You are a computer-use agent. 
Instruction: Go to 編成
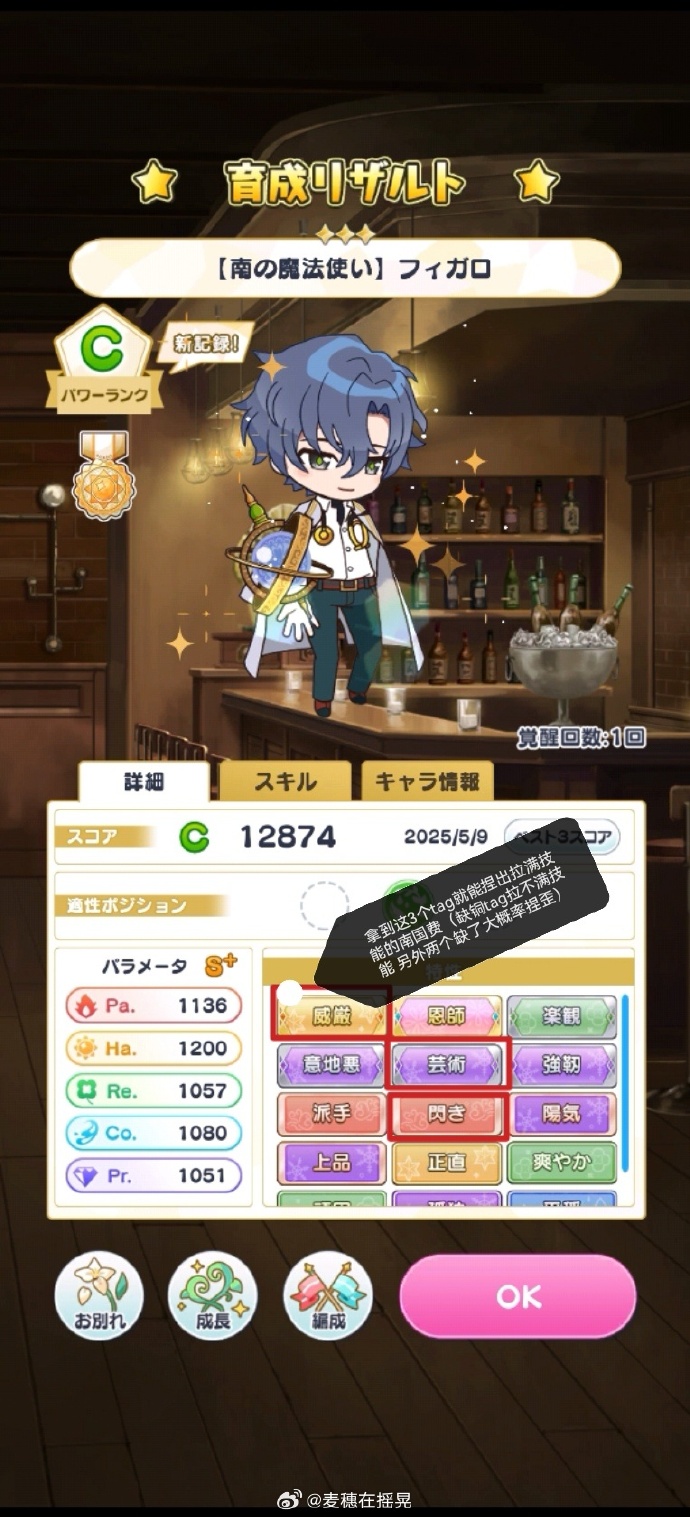click(x=328, y=1295)
